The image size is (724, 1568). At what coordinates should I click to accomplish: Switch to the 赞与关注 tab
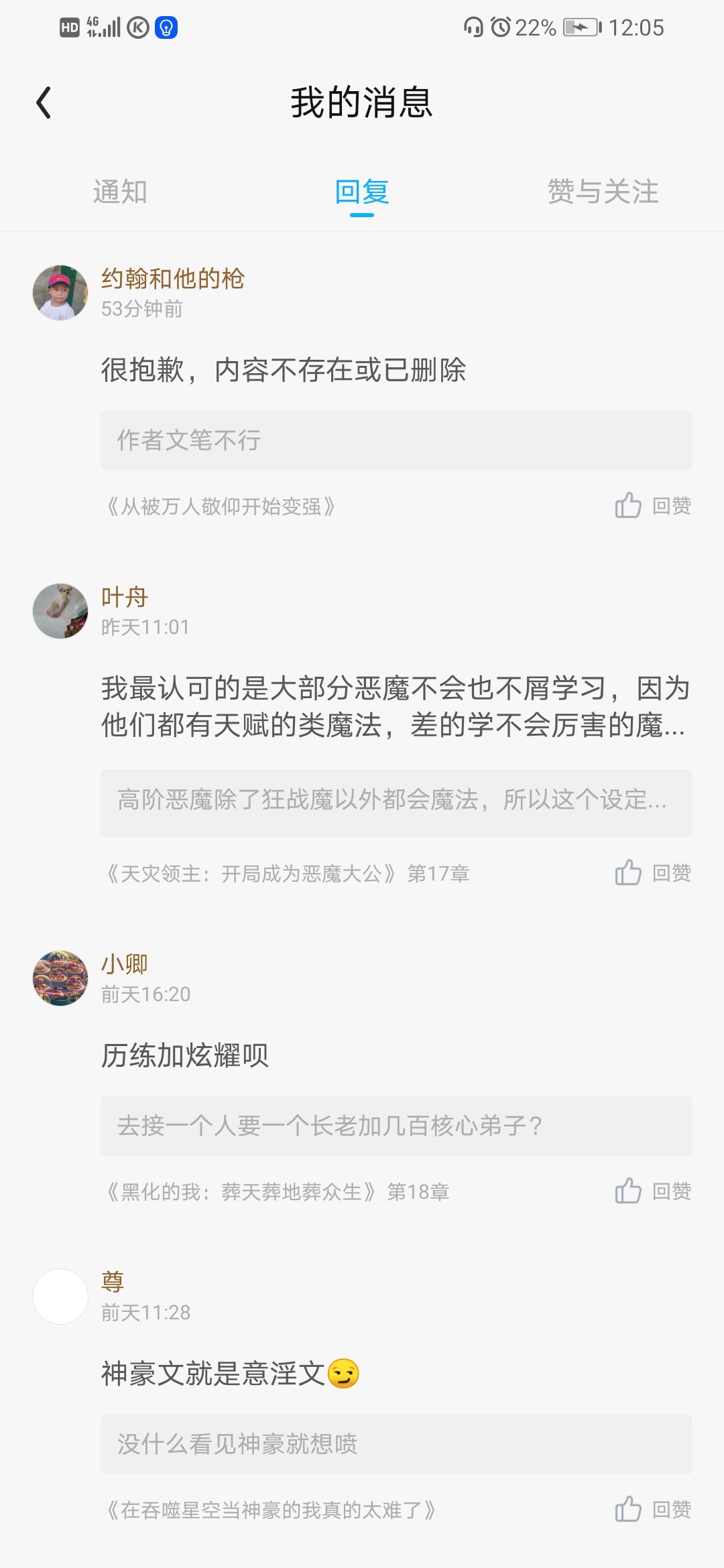point(603,192)
